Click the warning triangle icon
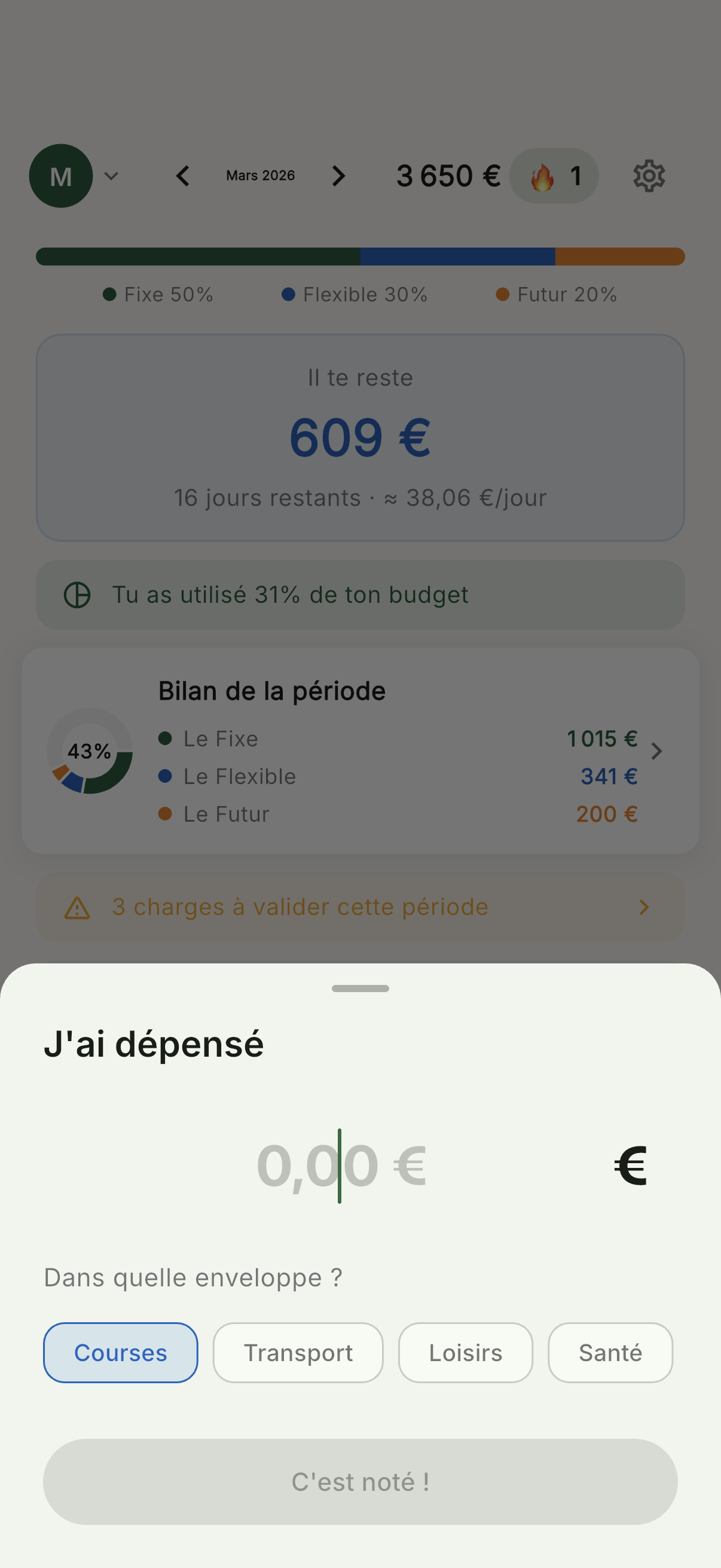721x1568 pixels. click(77, 907)
